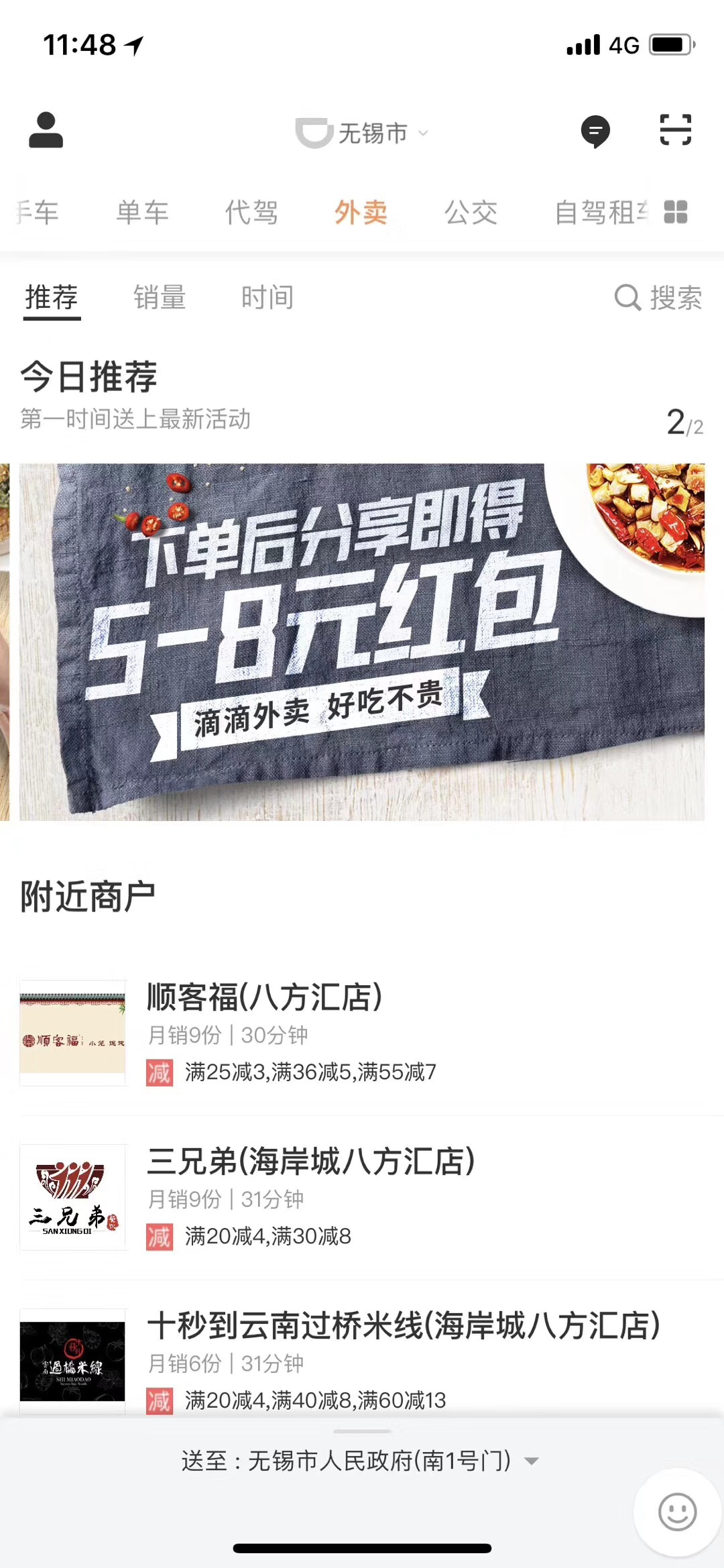Screen dimensions: 724x1568
Task: Switch to the 代驾 service tab
Action: [x=251, y=213]
